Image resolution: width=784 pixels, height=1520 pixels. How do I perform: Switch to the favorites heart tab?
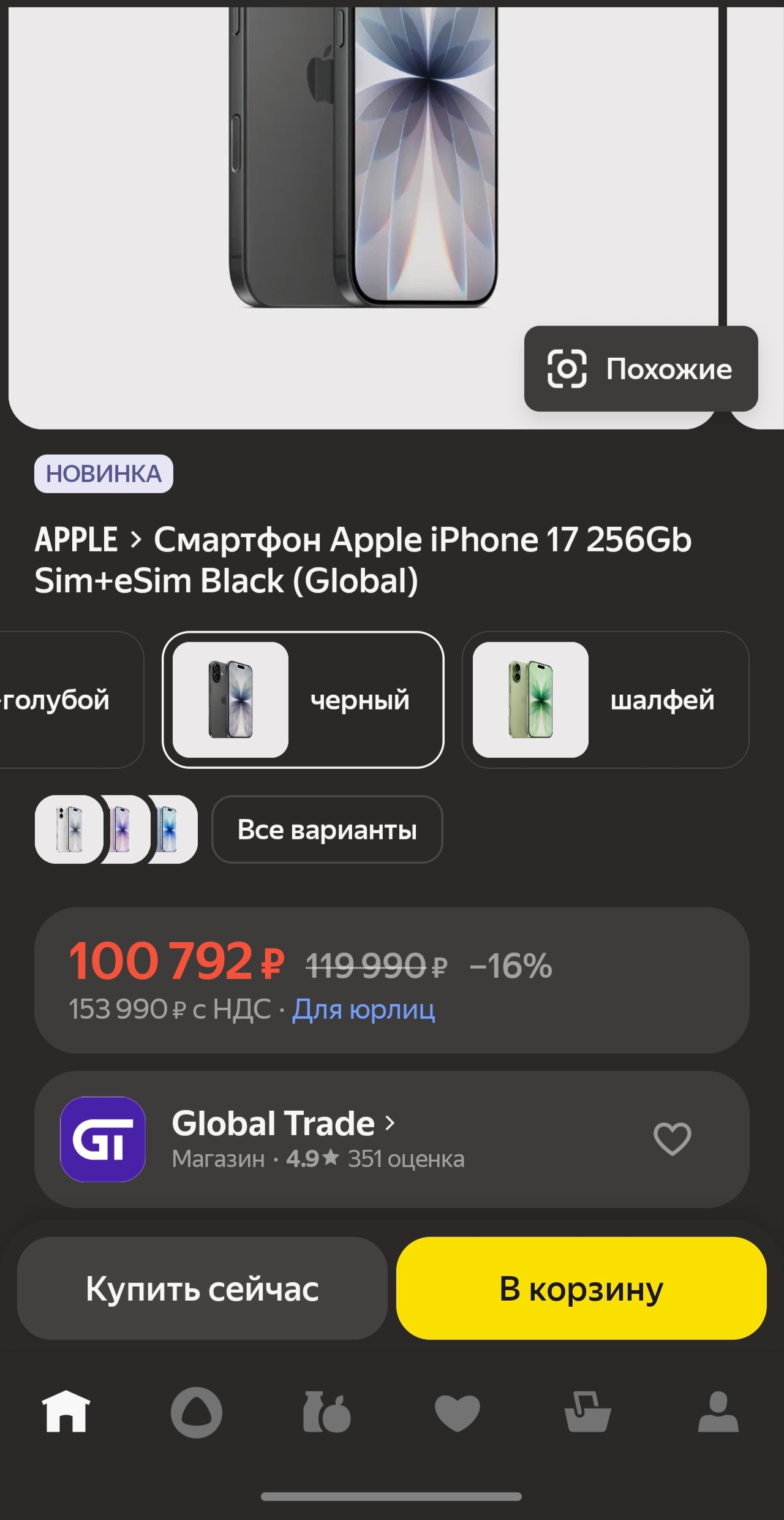click(x=457, y=1412)
